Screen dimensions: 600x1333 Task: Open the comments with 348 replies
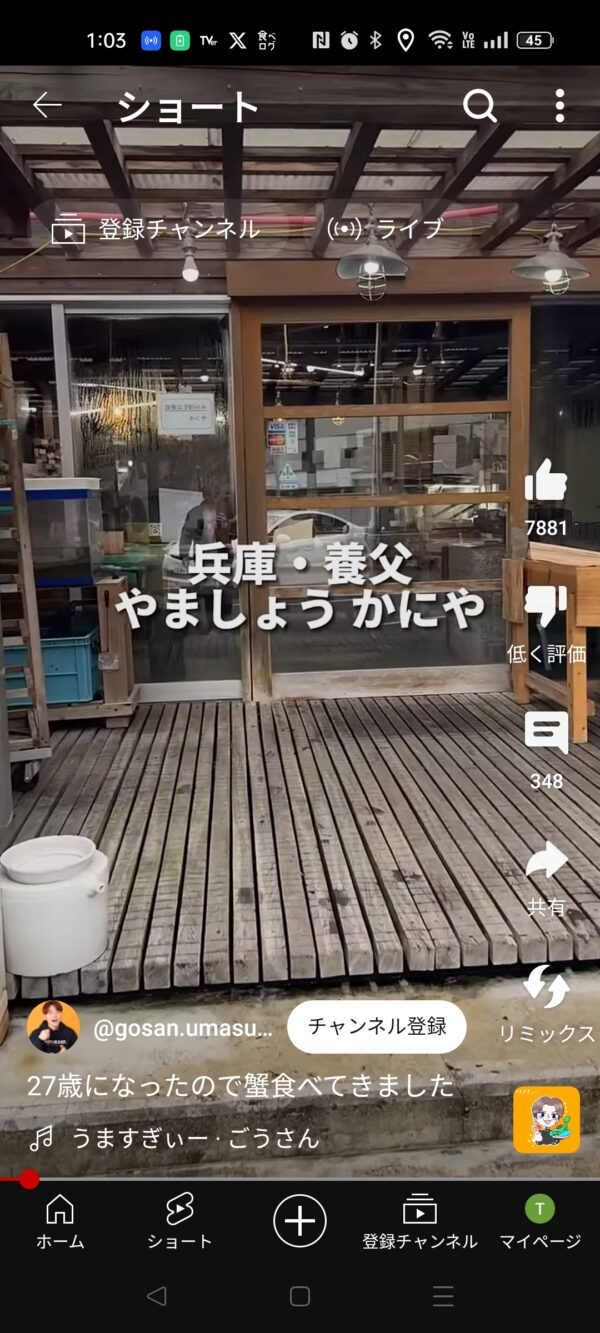click(x=546, y=735)
